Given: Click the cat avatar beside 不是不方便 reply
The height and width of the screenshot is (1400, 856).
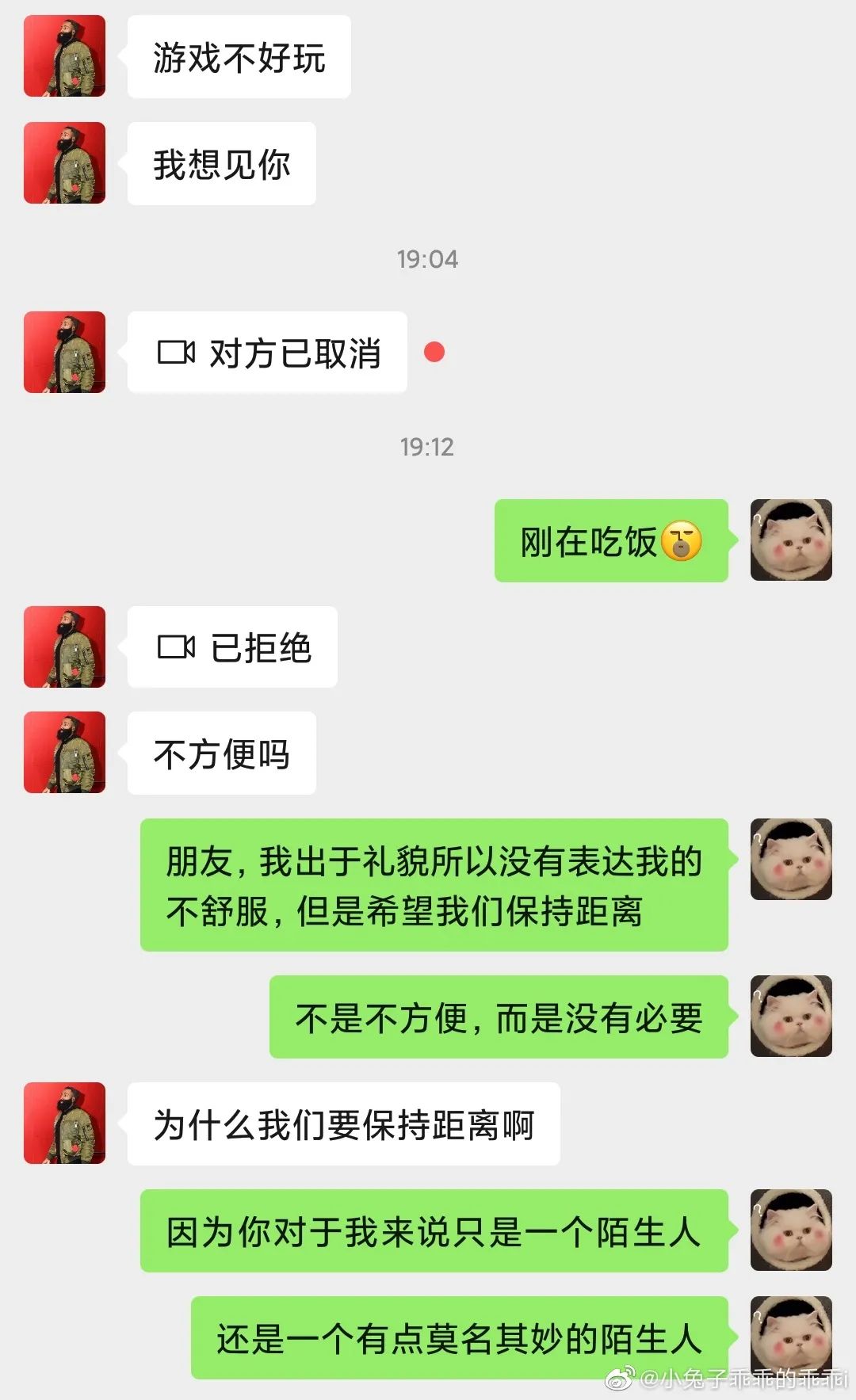Looking at the screenshot, I should (793, 1019).
